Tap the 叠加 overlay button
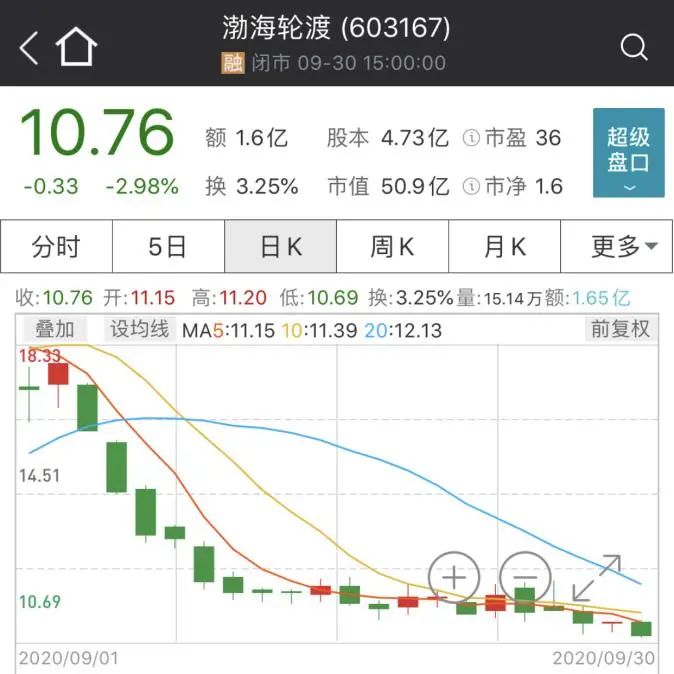This screenshot has height=674, width=674. pyautogui.click(x=55, y=329)
